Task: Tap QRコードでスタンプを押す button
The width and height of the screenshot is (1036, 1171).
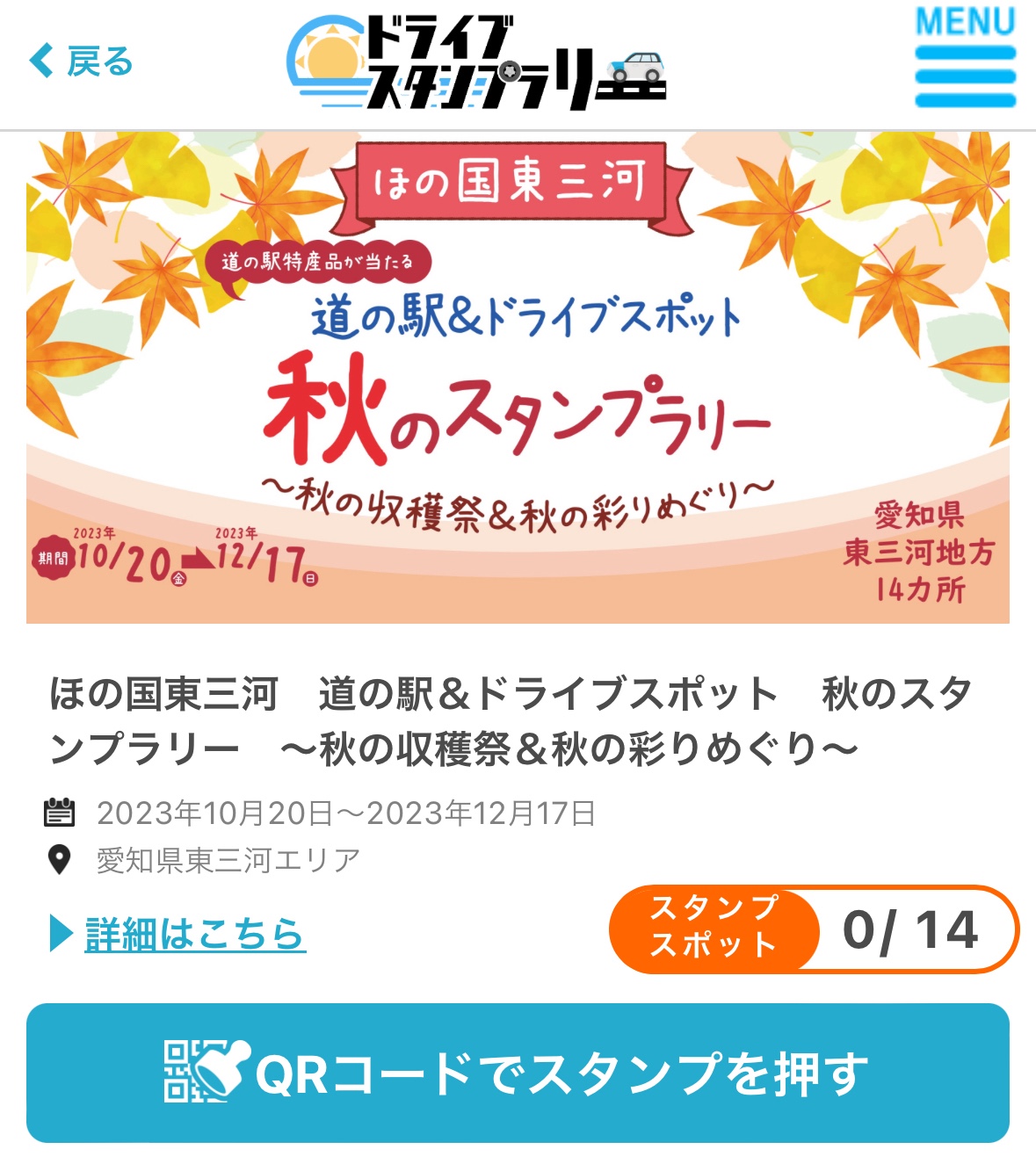Action: tap(518, 1073)
